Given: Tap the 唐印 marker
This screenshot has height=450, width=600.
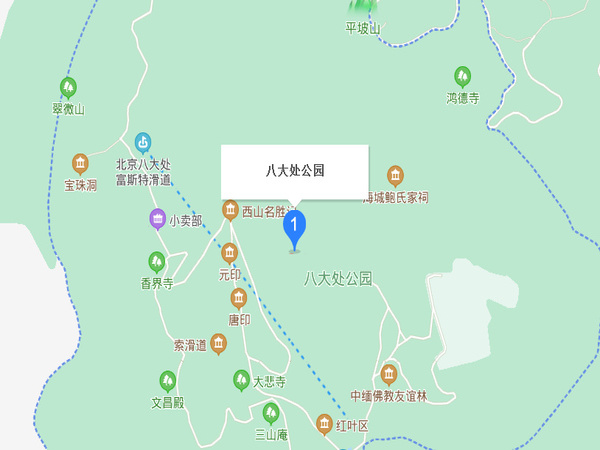Looking at the screenshot, I should (239, 298).
